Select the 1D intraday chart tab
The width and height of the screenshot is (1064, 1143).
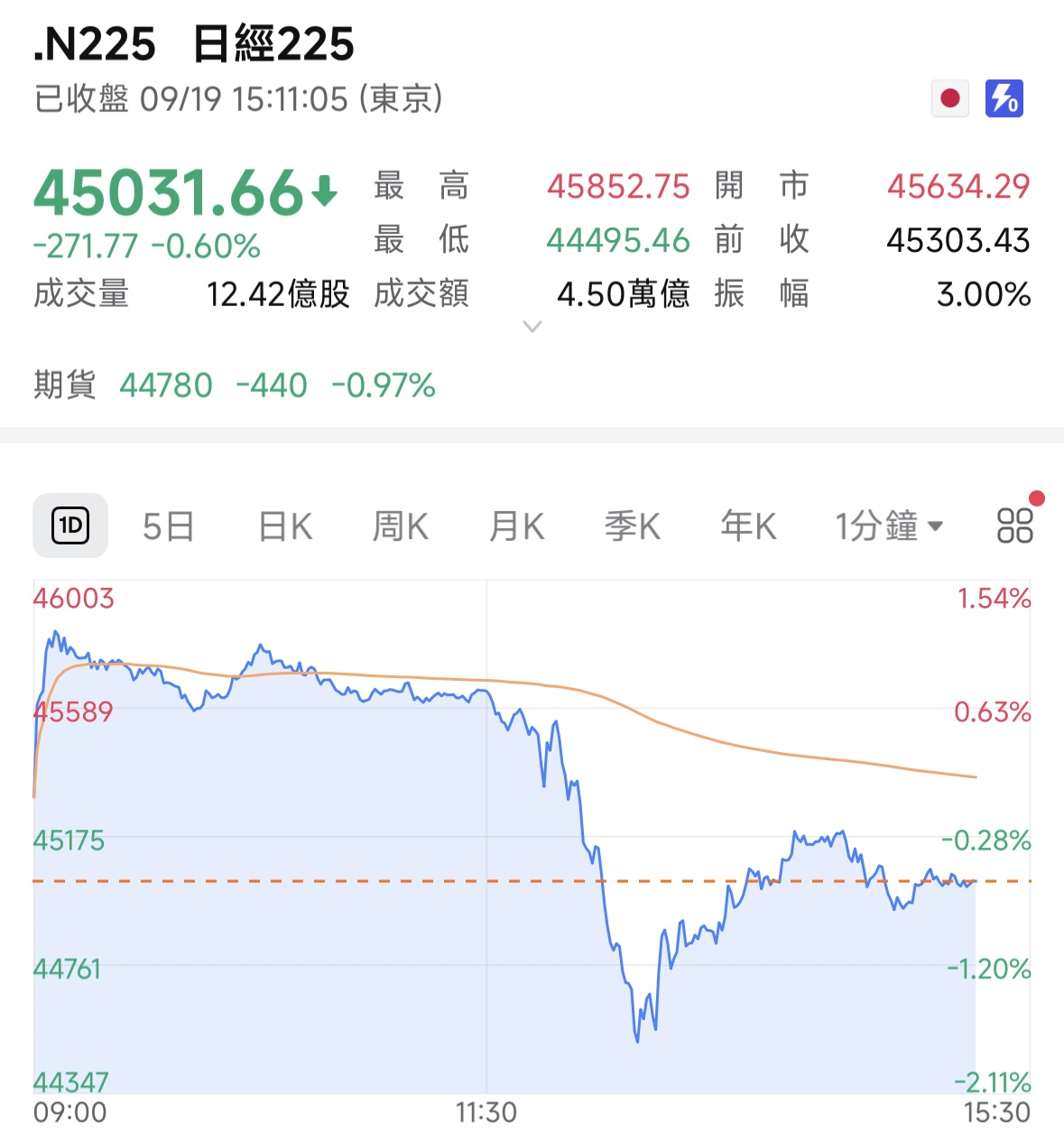click(70, 525)
